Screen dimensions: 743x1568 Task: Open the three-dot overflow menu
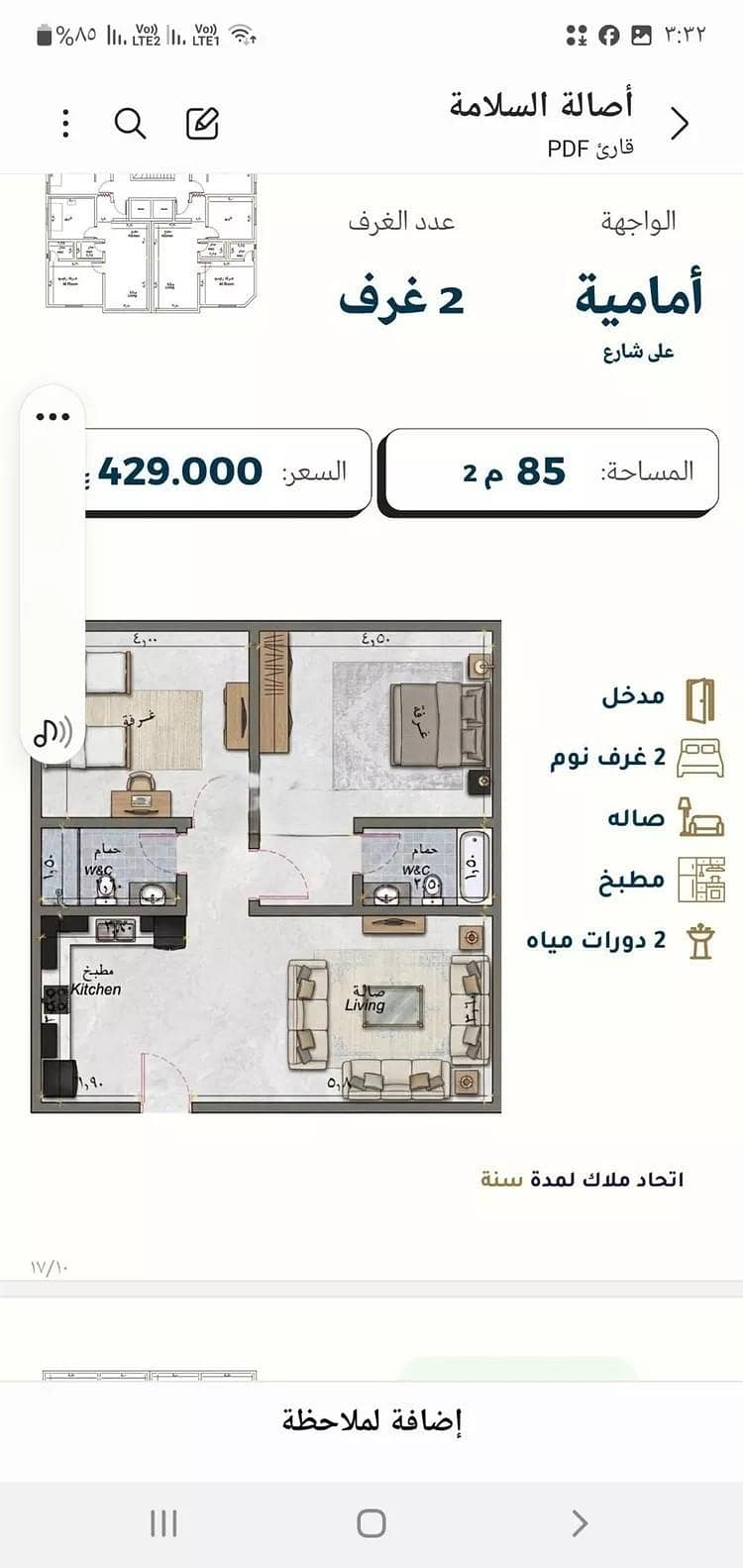tap(65, 124)
